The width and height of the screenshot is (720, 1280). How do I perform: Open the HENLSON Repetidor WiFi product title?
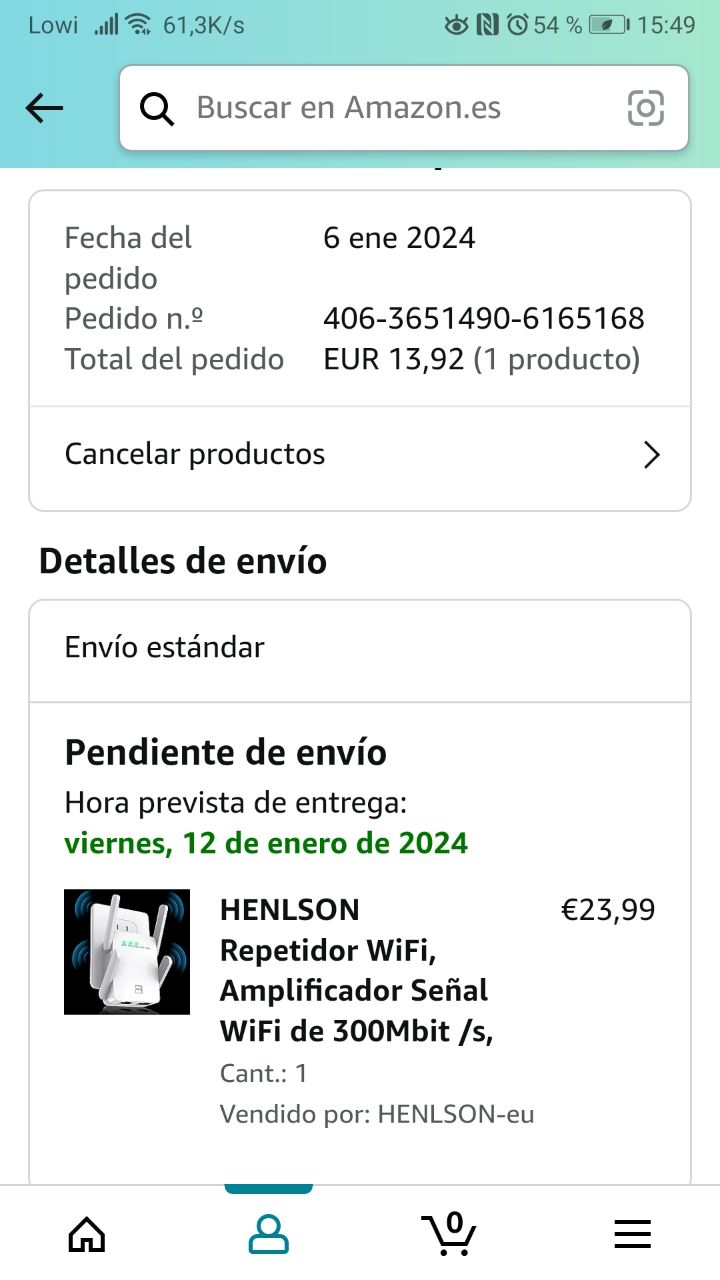tap(355, 970)
